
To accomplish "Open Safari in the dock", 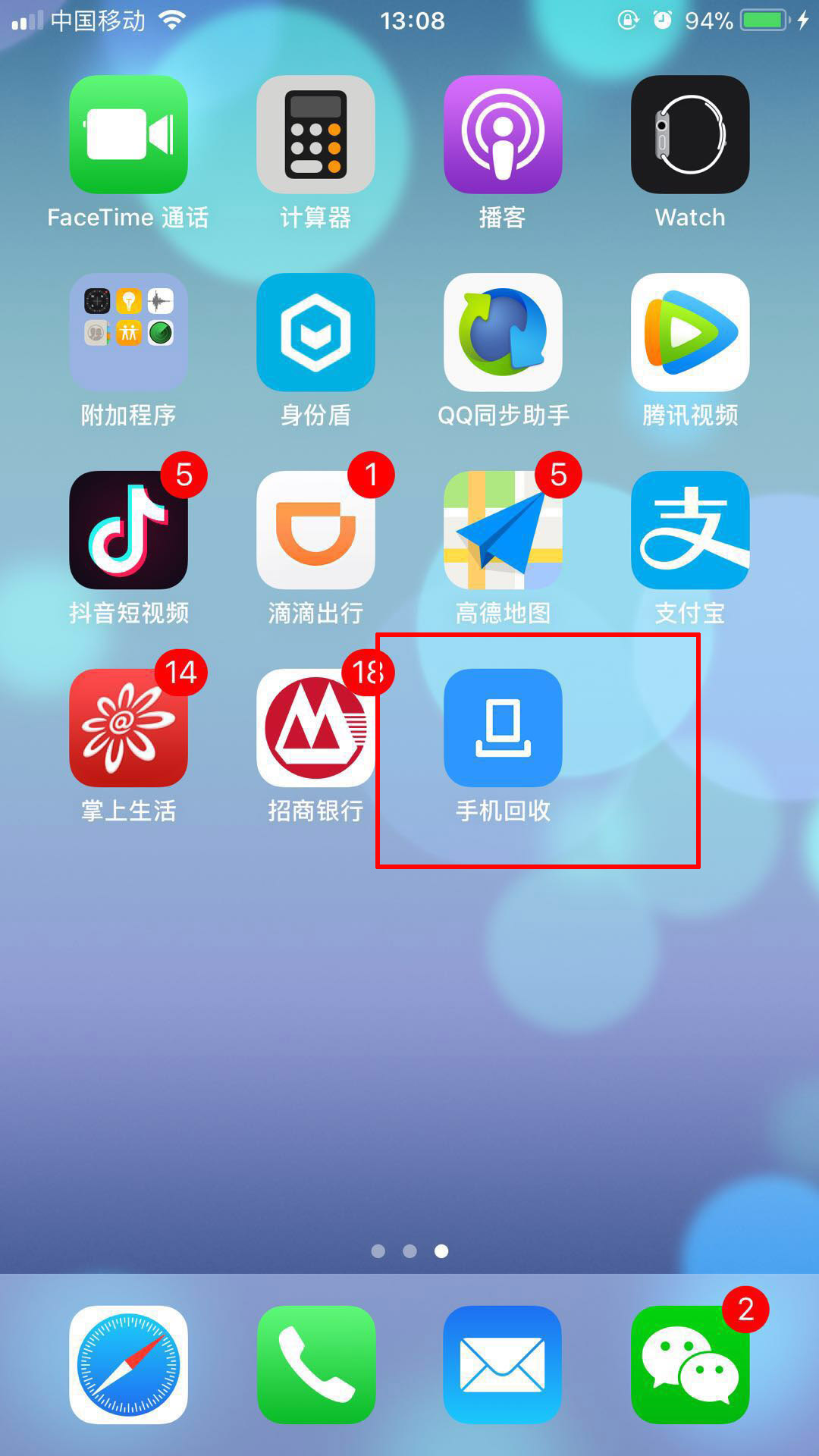I will pyautogui.click(x=128, y=1365).
